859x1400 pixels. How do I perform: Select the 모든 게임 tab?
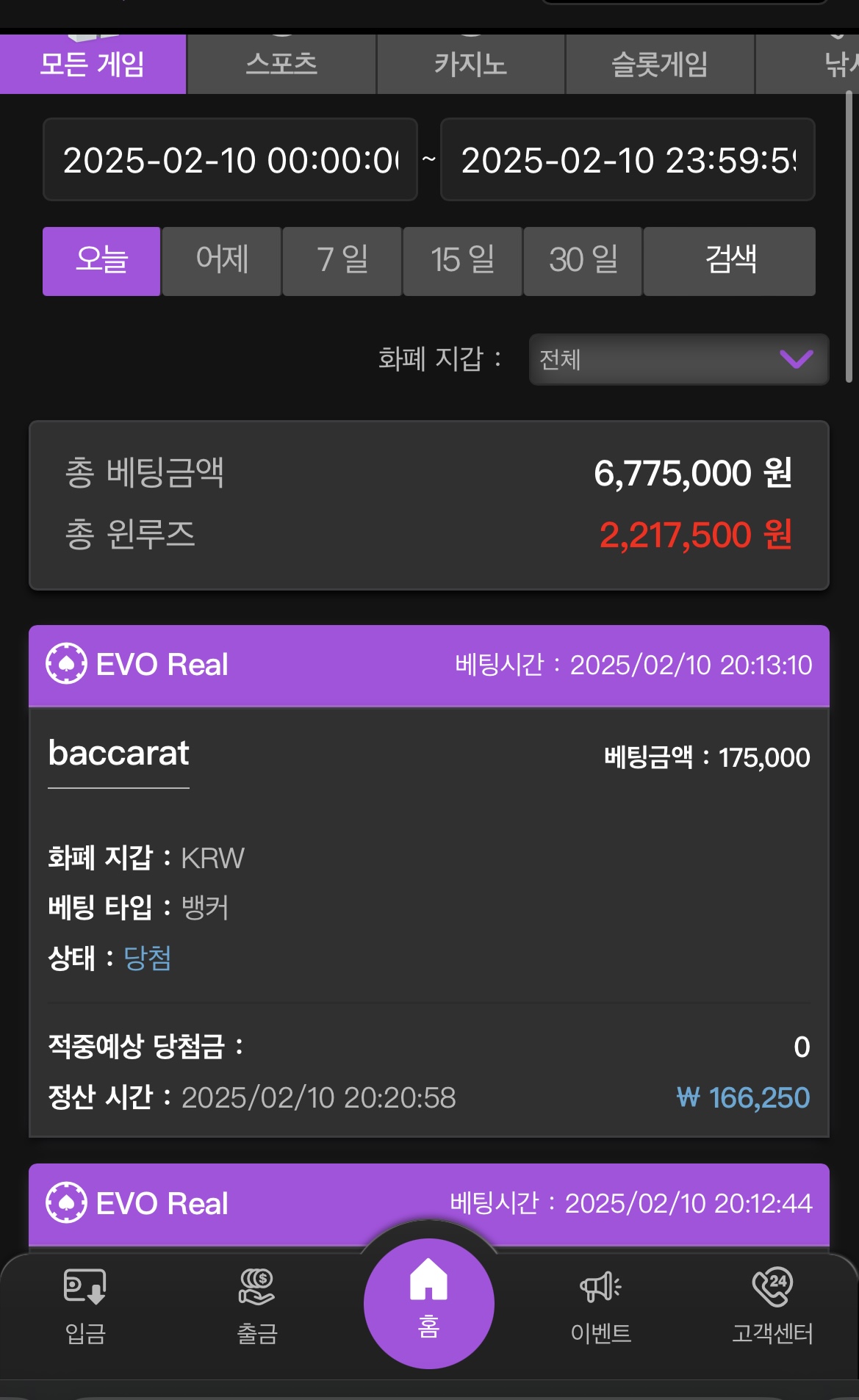[93, 64]
